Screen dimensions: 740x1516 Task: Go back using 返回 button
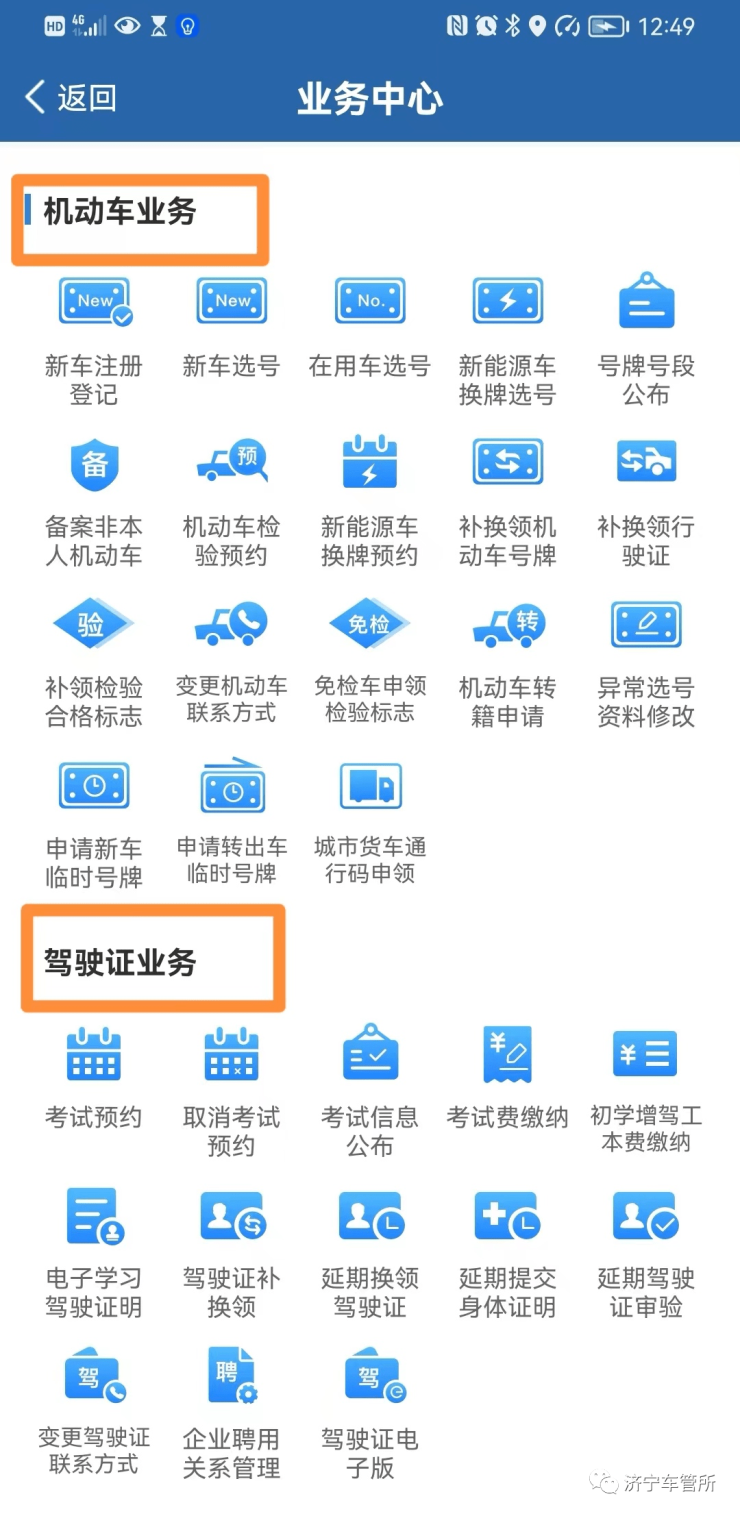point(70,98)
